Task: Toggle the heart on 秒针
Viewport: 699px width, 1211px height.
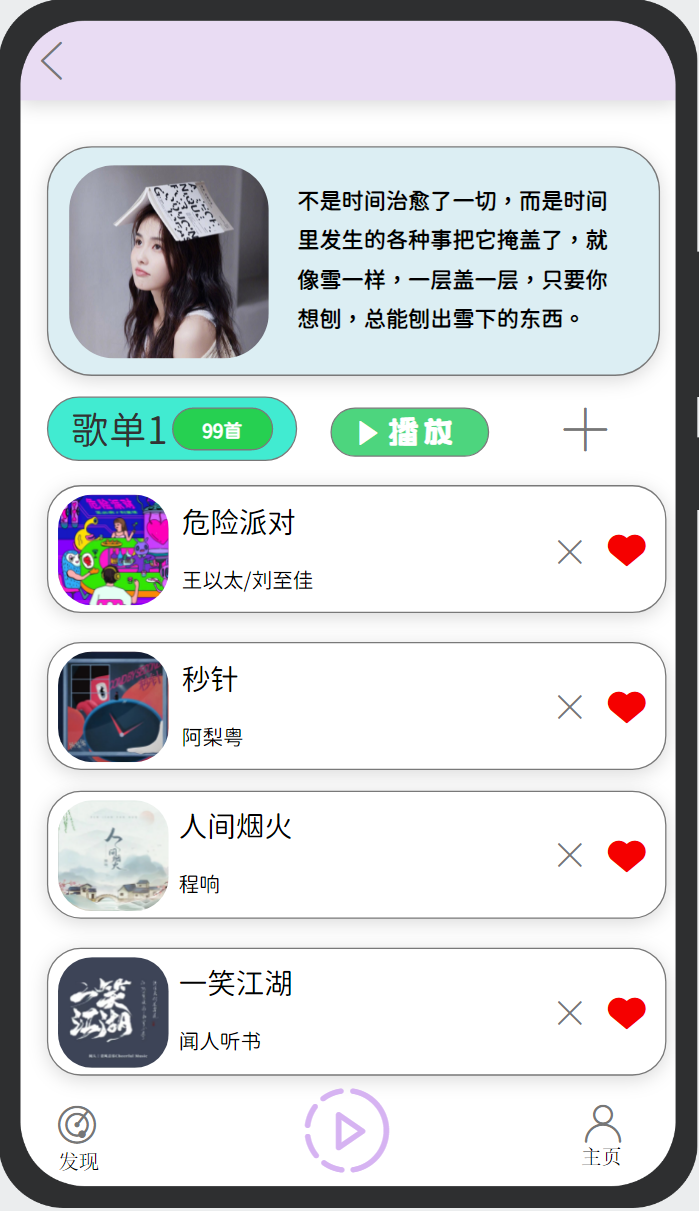Action: 627,707
